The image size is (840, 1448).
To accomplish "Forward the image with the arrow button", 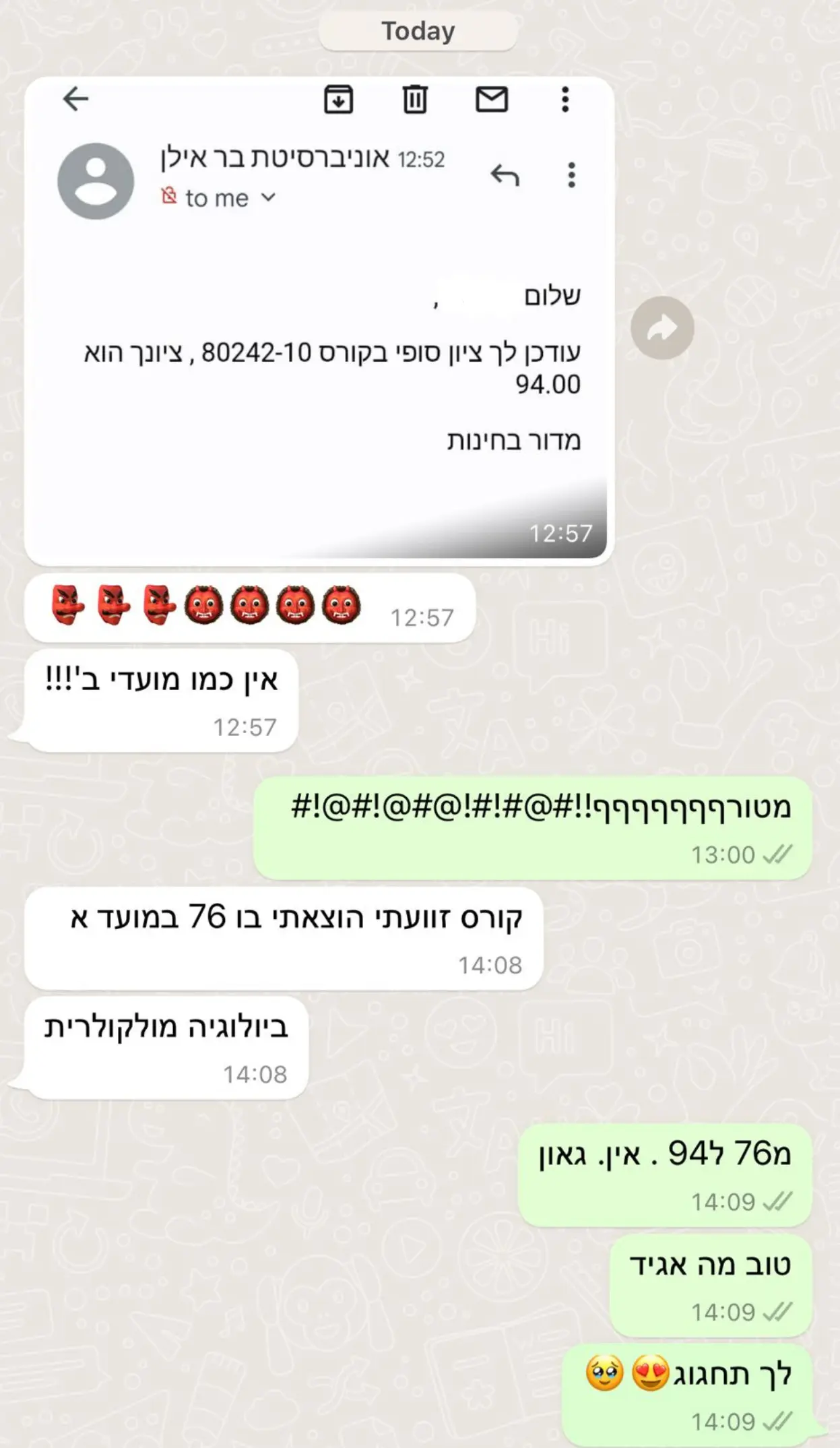I will [x=662, y=327].
